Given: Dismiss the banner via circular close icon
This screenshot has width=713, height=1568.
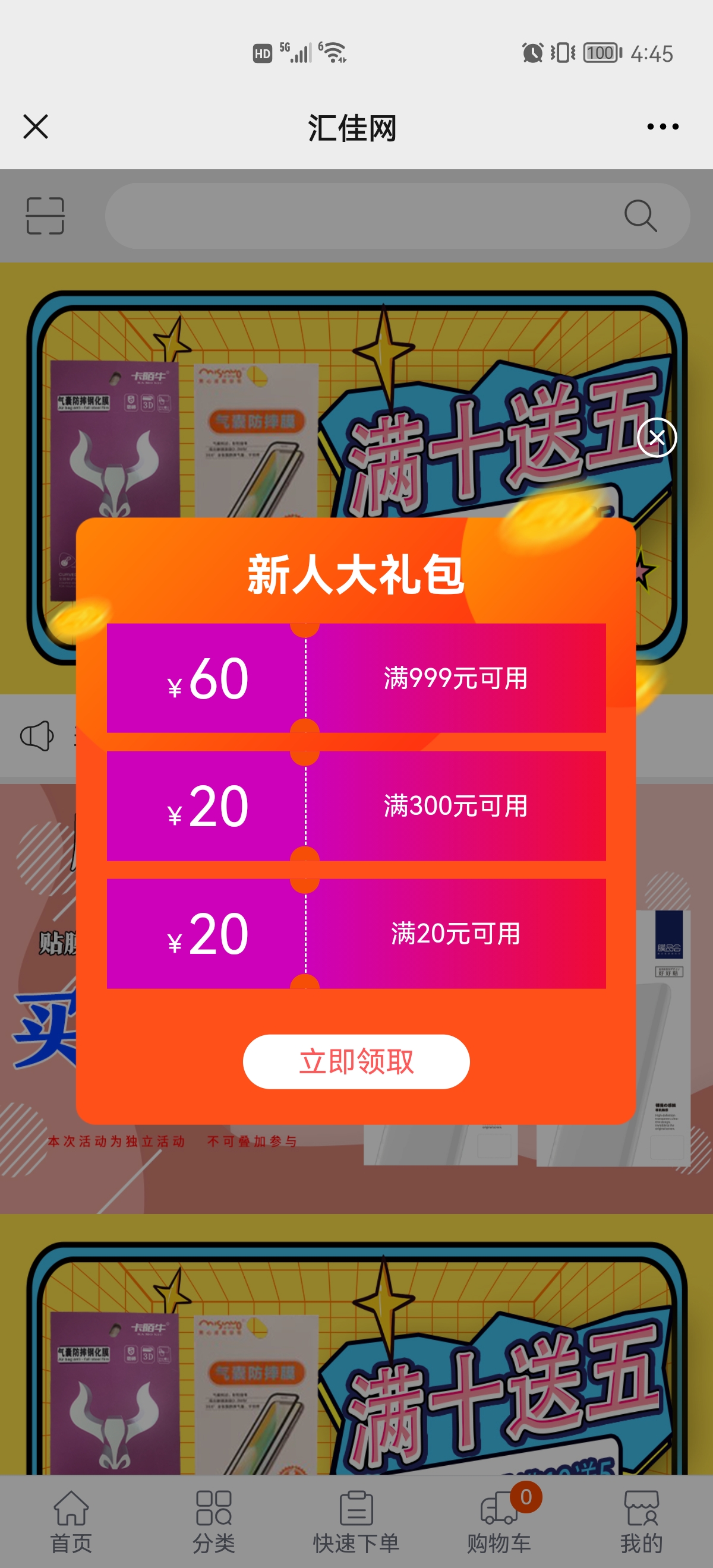Looking at the screenshot, I should tap(658, 438).
